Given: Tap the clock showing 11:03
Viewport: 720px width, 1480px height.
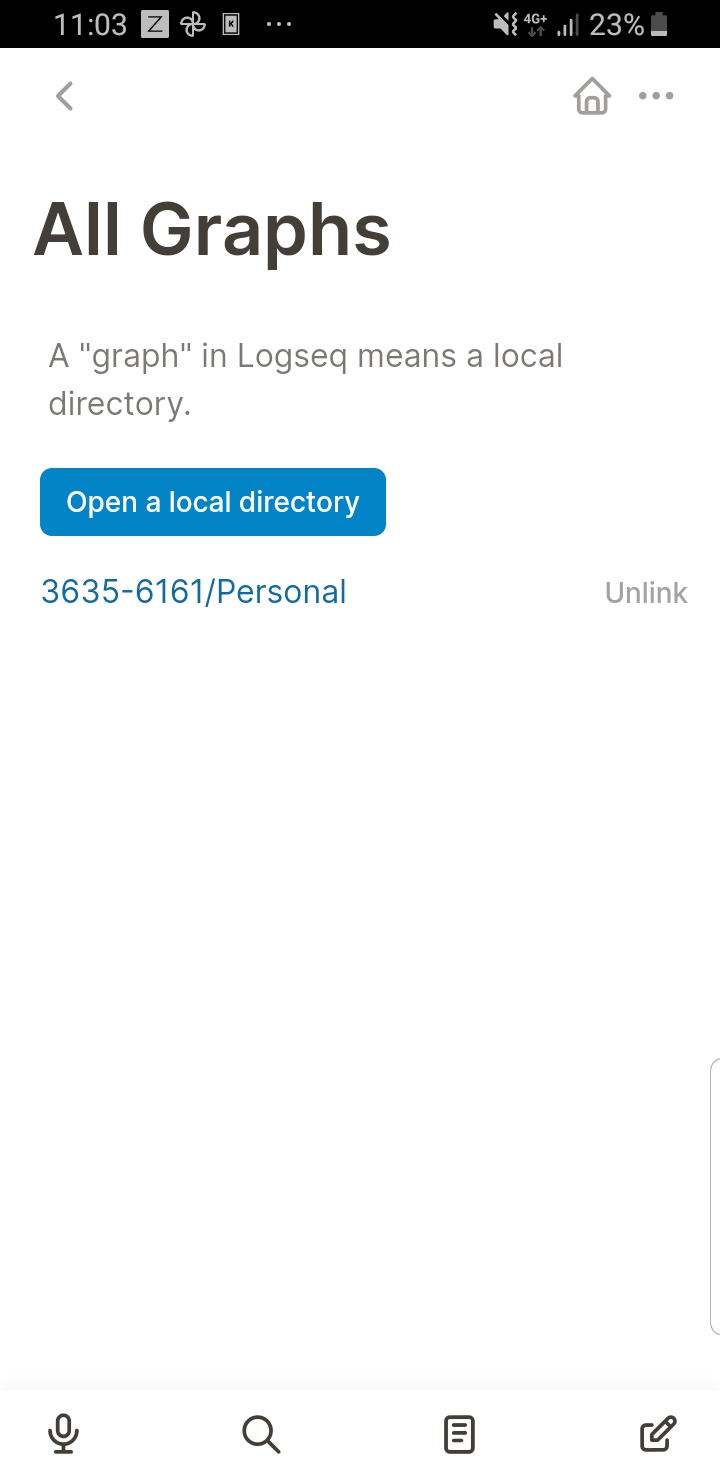Looking at the screenshot, I should tap(90, 23).
